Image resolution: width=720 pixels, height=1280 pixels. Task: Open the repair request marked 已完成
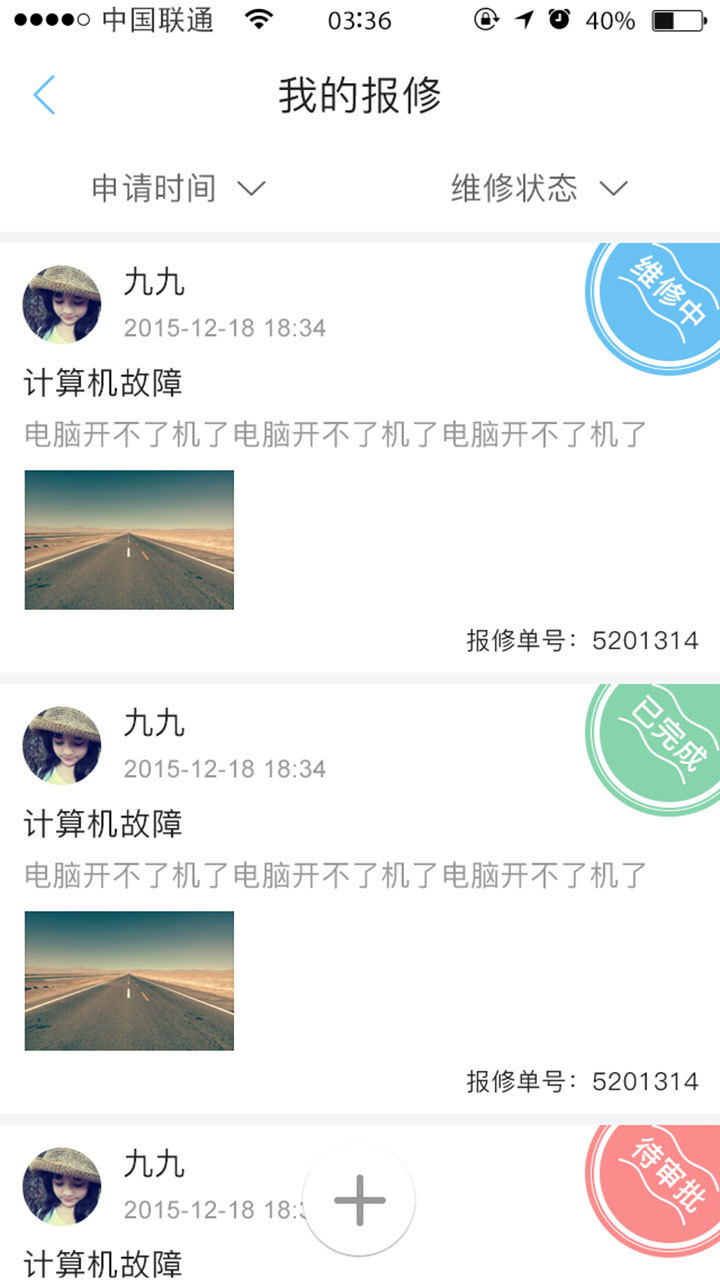click(360, 840)
